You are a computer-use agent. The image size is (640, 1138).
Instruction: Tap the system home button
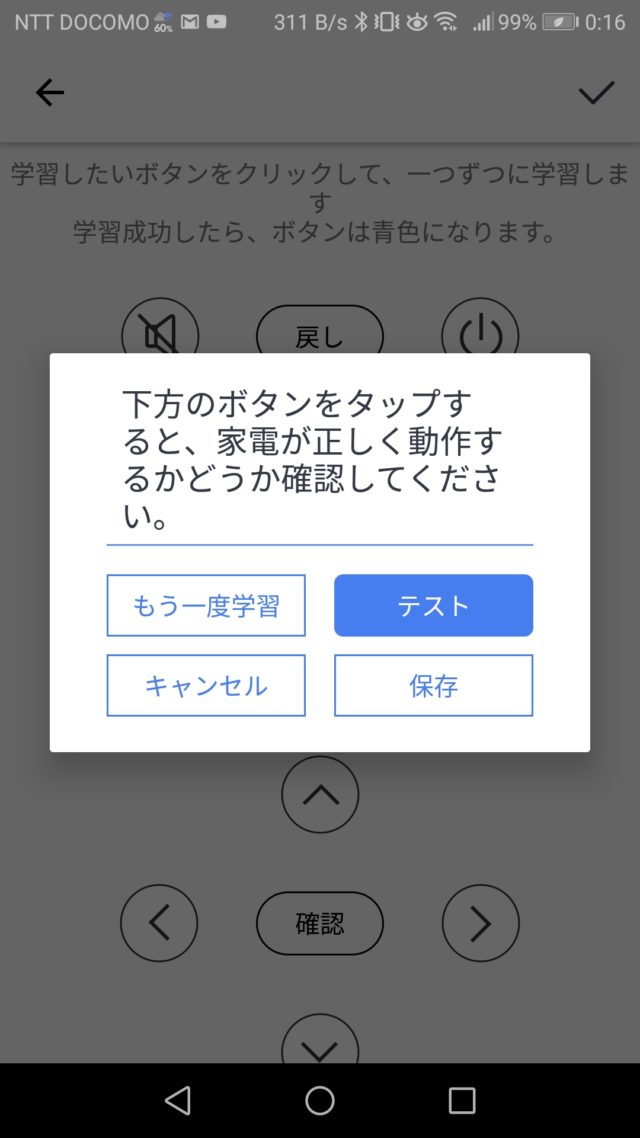320,1100
